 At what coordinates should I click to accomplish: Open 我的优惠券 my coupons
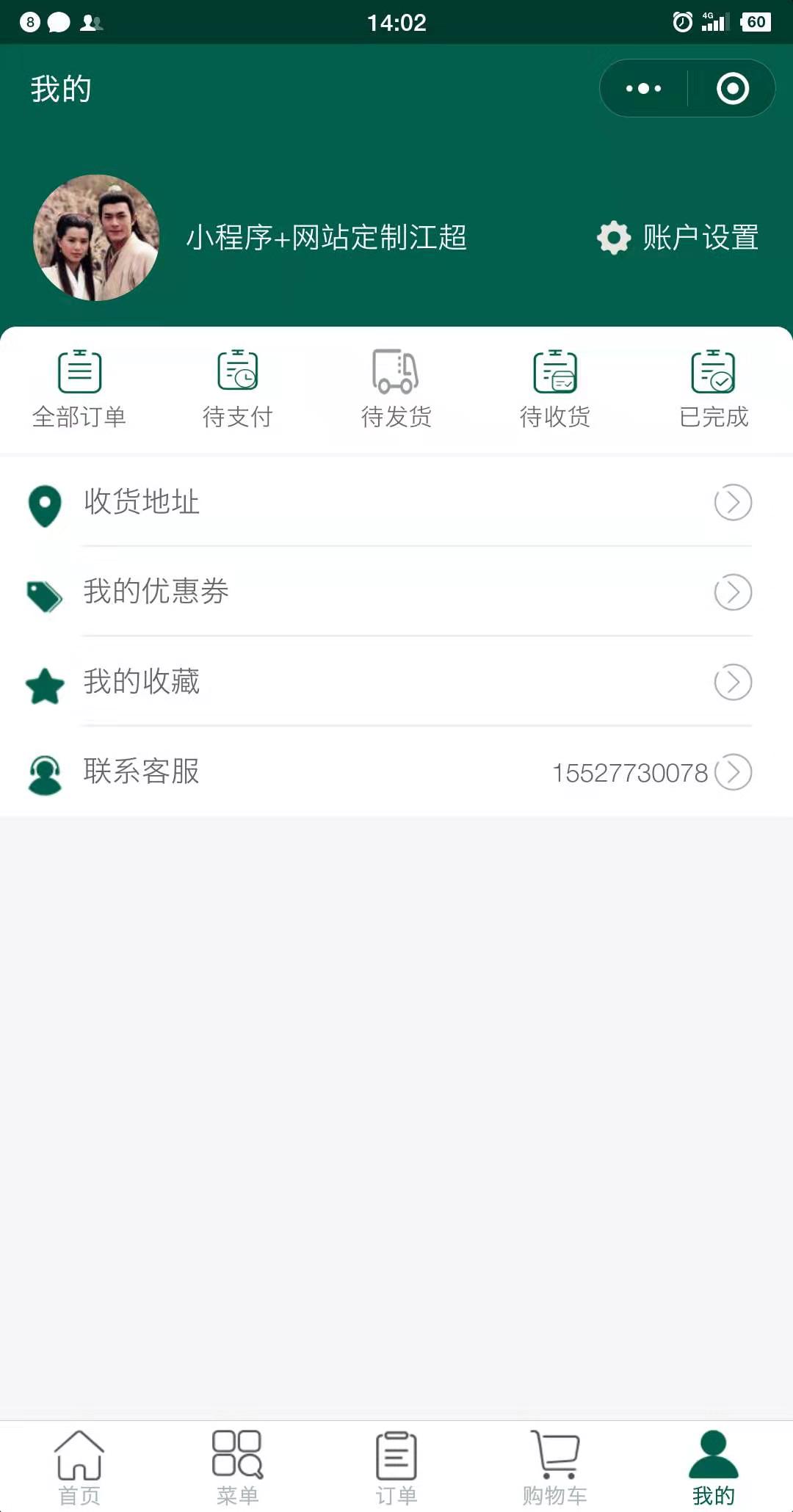pyautogui.click(x=396, y=592)
